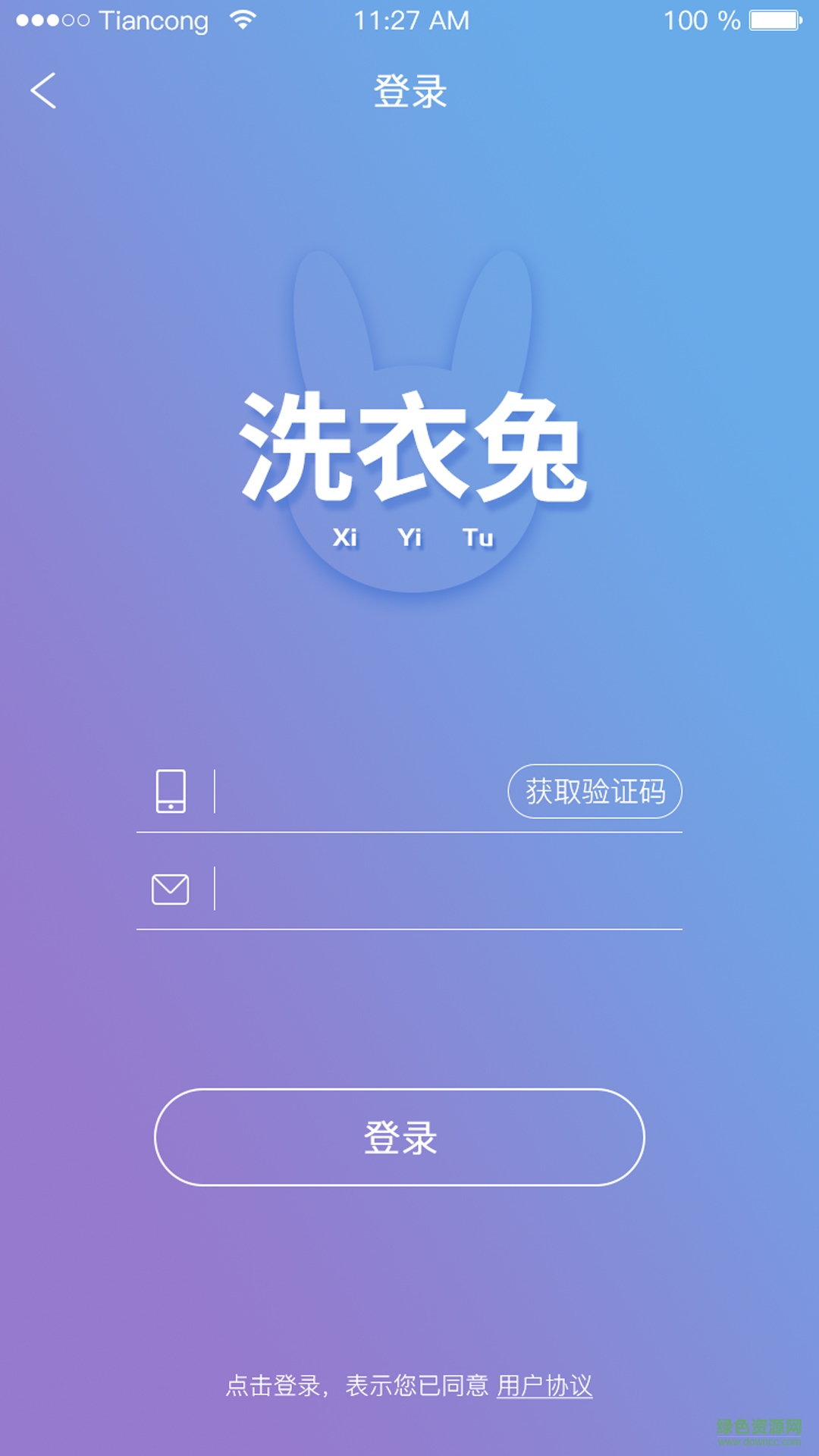Select the phone icon next to number field
This screenshot has height=1456, width=819.
(171, 793)
